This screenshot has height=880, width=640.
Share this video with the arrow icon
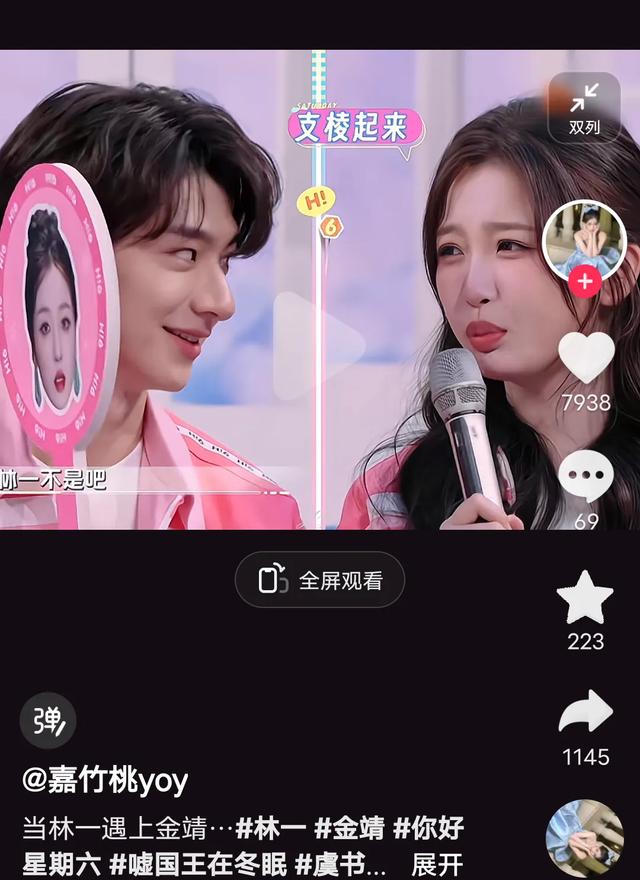585,713
